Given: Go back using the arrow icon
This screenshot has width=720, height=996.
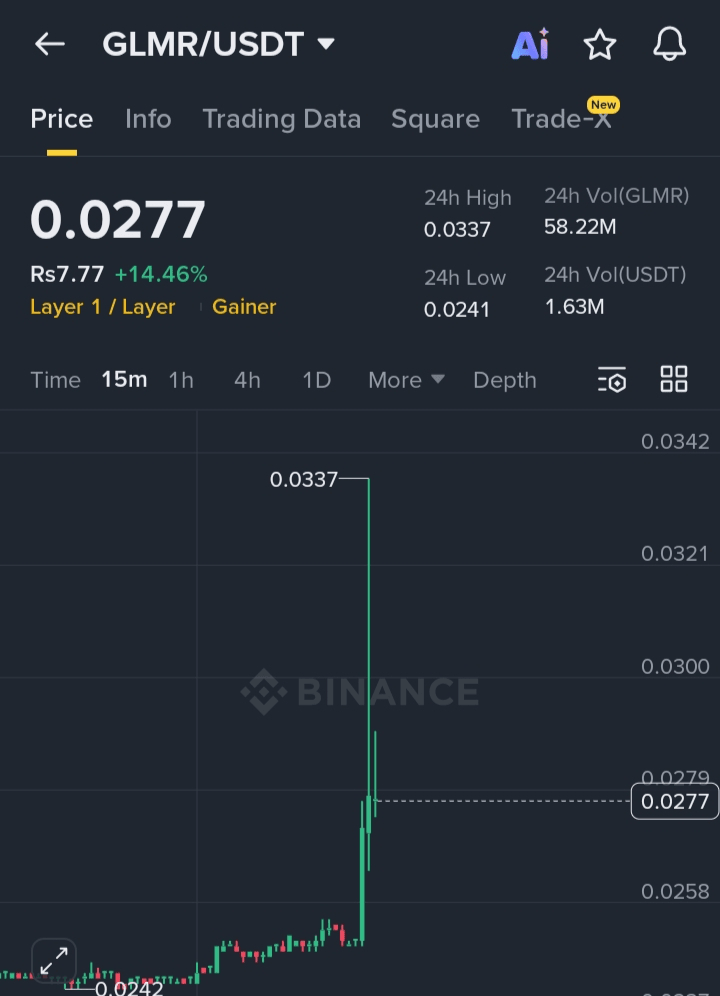Looking at the screenshot, I should (49, 44).
